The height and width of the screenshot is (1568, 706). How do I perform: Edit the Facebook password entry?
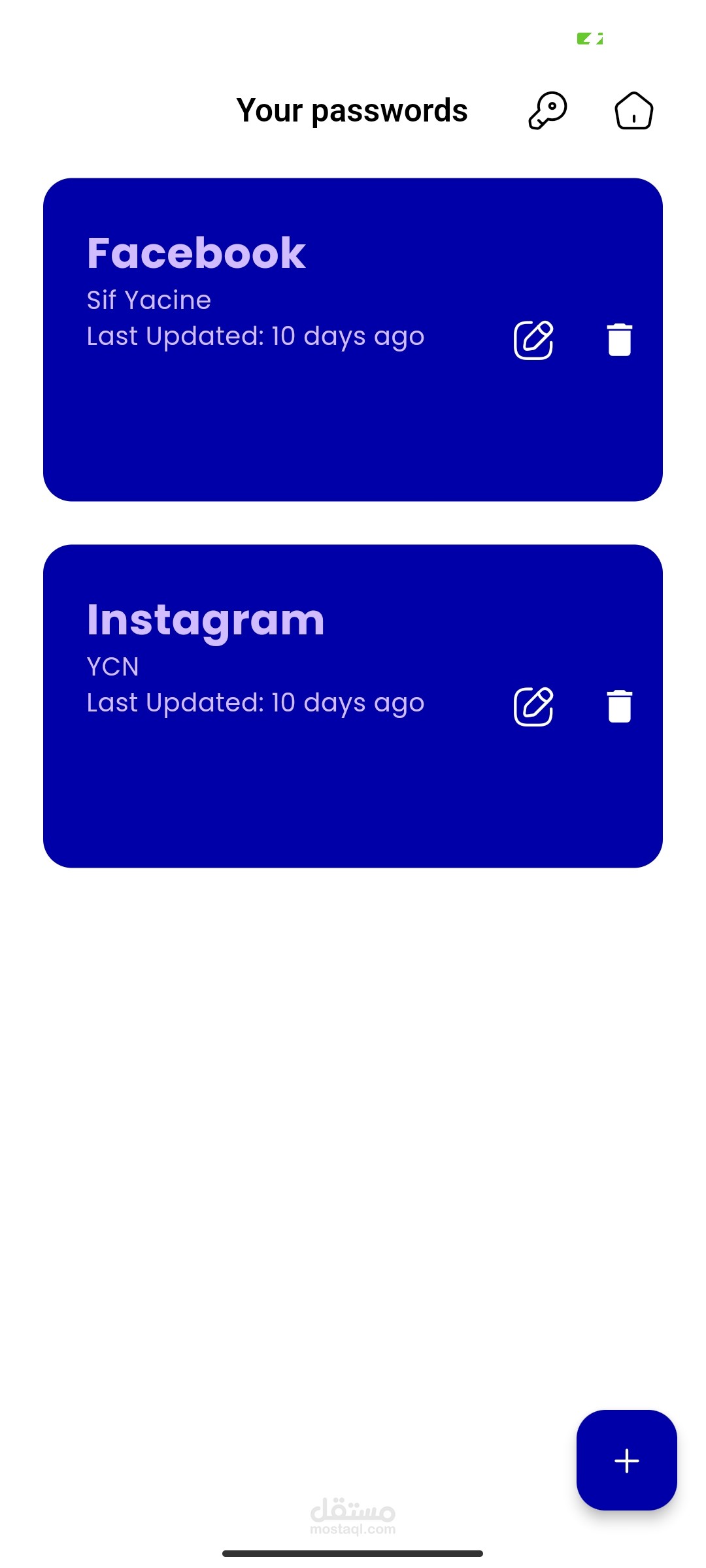(533, 340)
